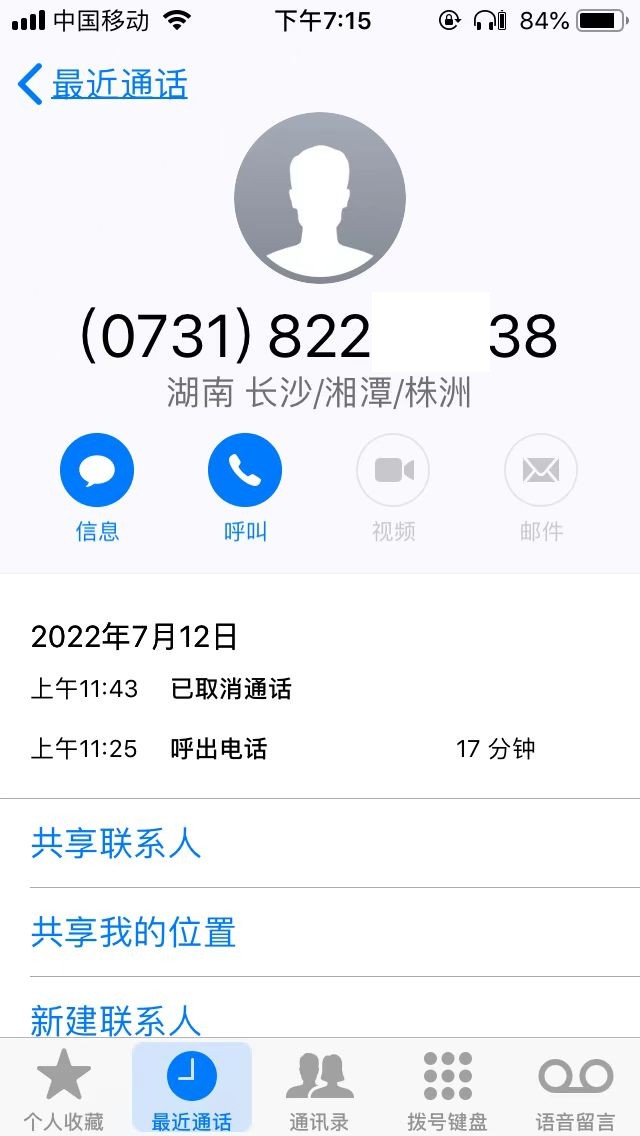Viewport: 640px width, 1136px height.
Task: Call this number with 呼叫 button
Action: tap(245, 470)
